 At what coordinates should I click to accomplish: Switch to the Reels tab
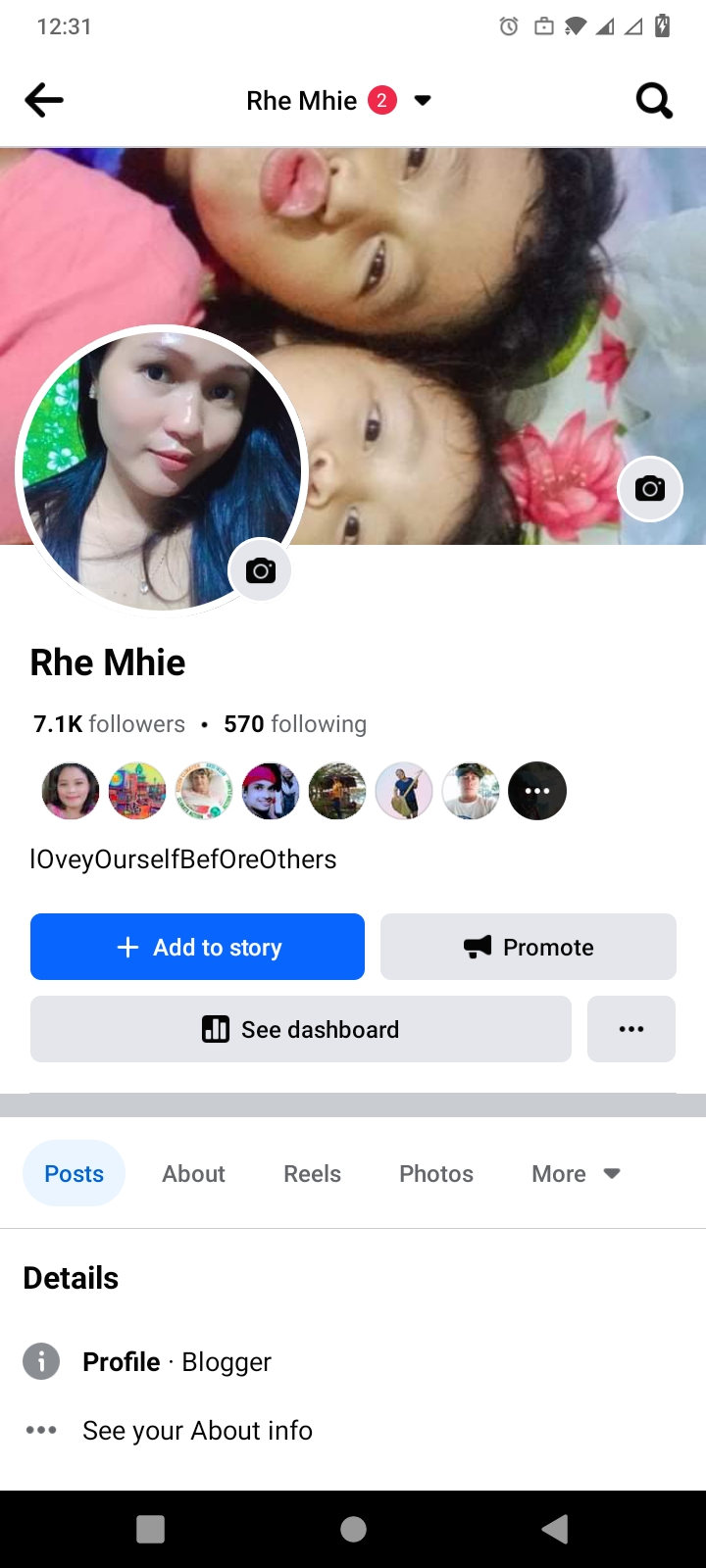pos(312,1173)
